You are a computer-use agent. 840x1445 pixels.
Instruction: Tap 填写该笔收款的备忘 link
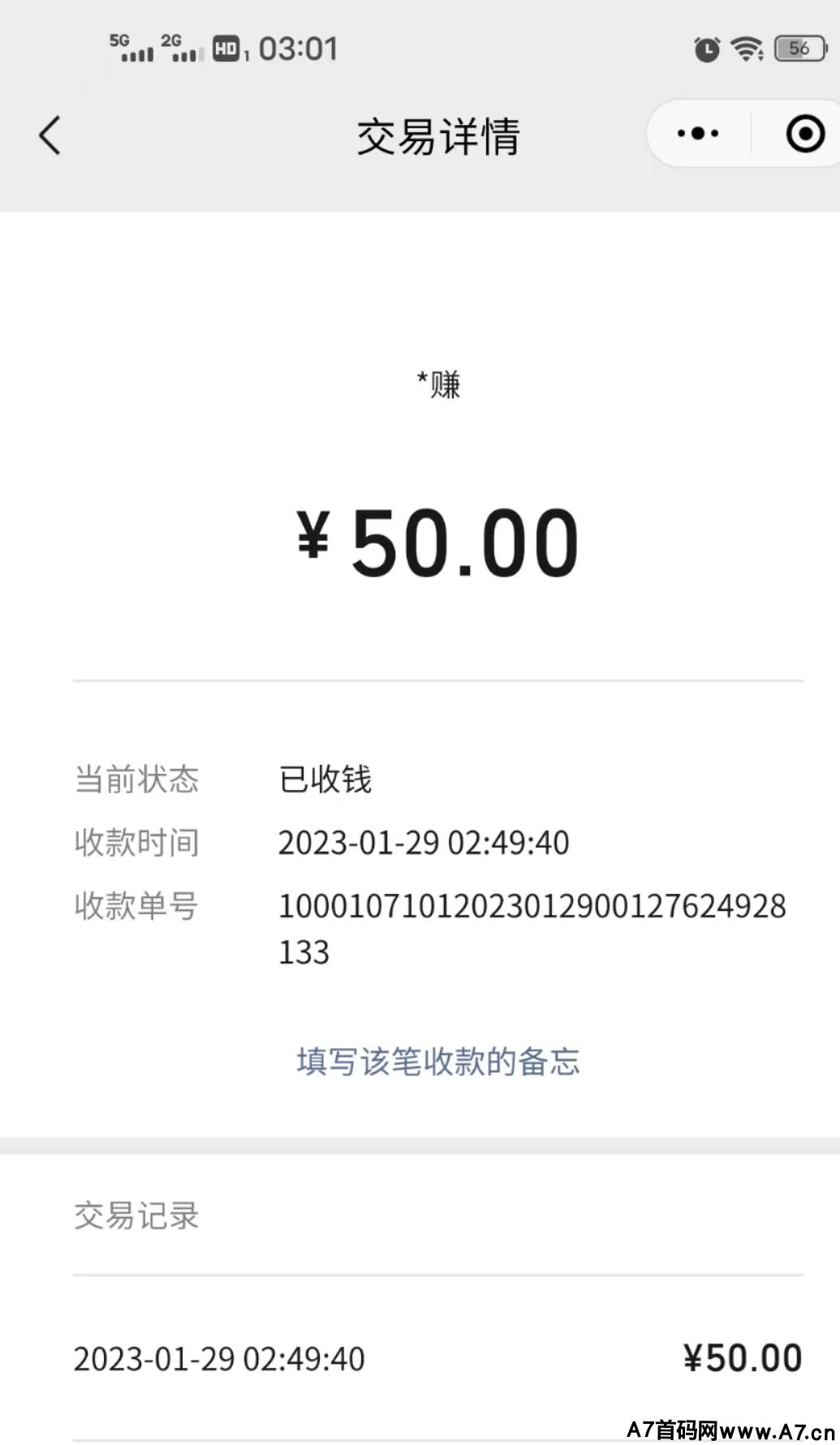[x=438, y=1061]
